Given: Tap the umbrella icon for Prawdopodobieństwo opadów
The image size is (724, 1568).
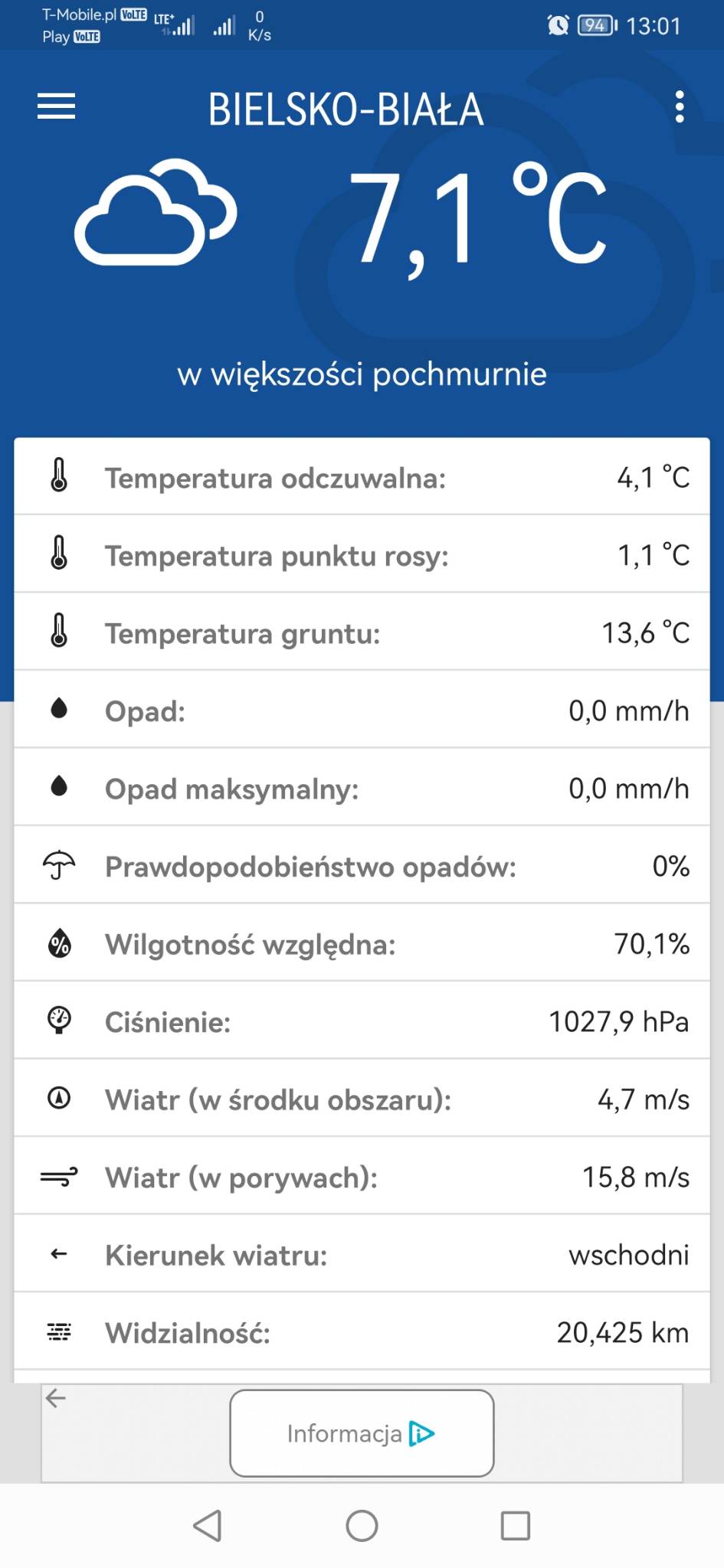Looking at the screenshot, I should pyautogui.click(x=57, y=866).
